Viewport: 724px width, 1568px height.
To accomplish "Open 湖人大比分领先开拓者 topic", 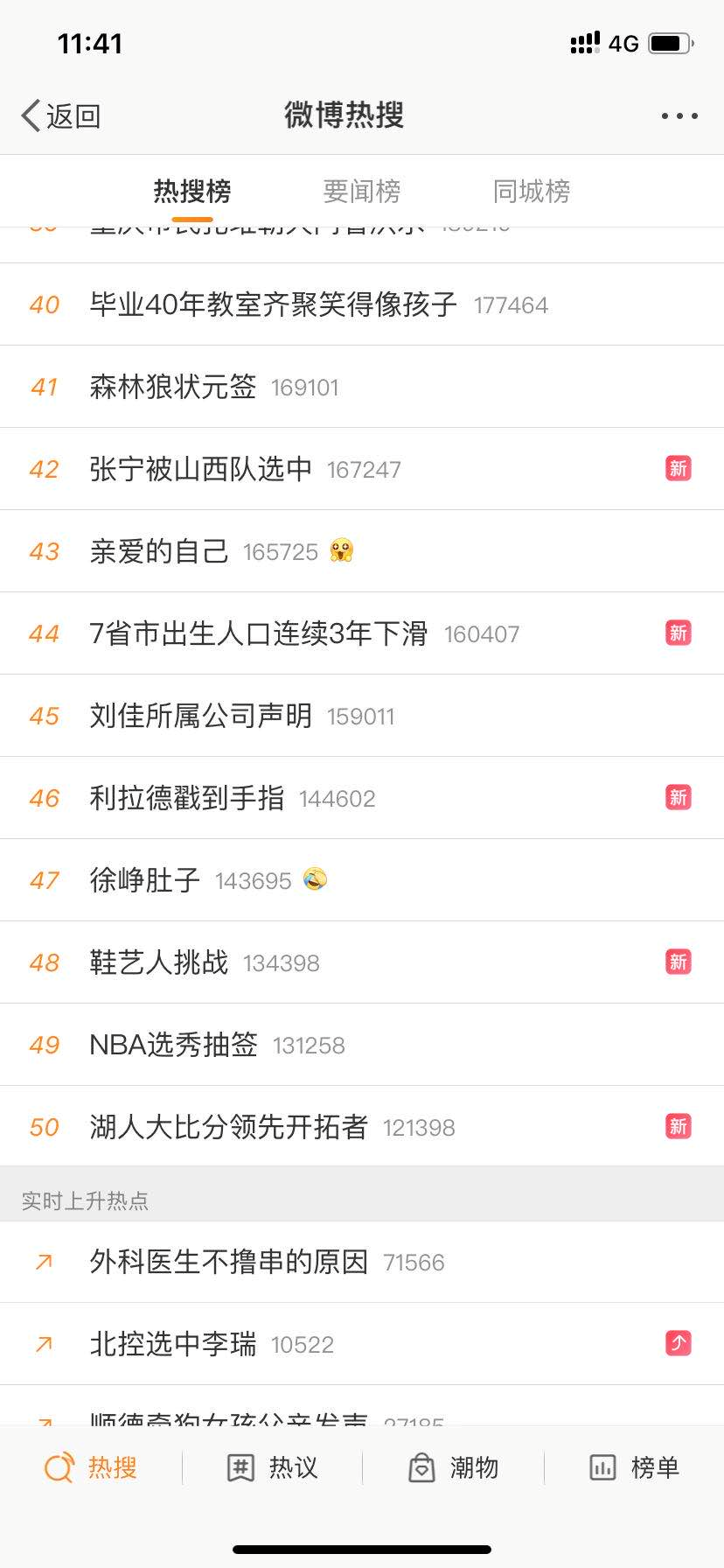I will (x=229, y=1127).
